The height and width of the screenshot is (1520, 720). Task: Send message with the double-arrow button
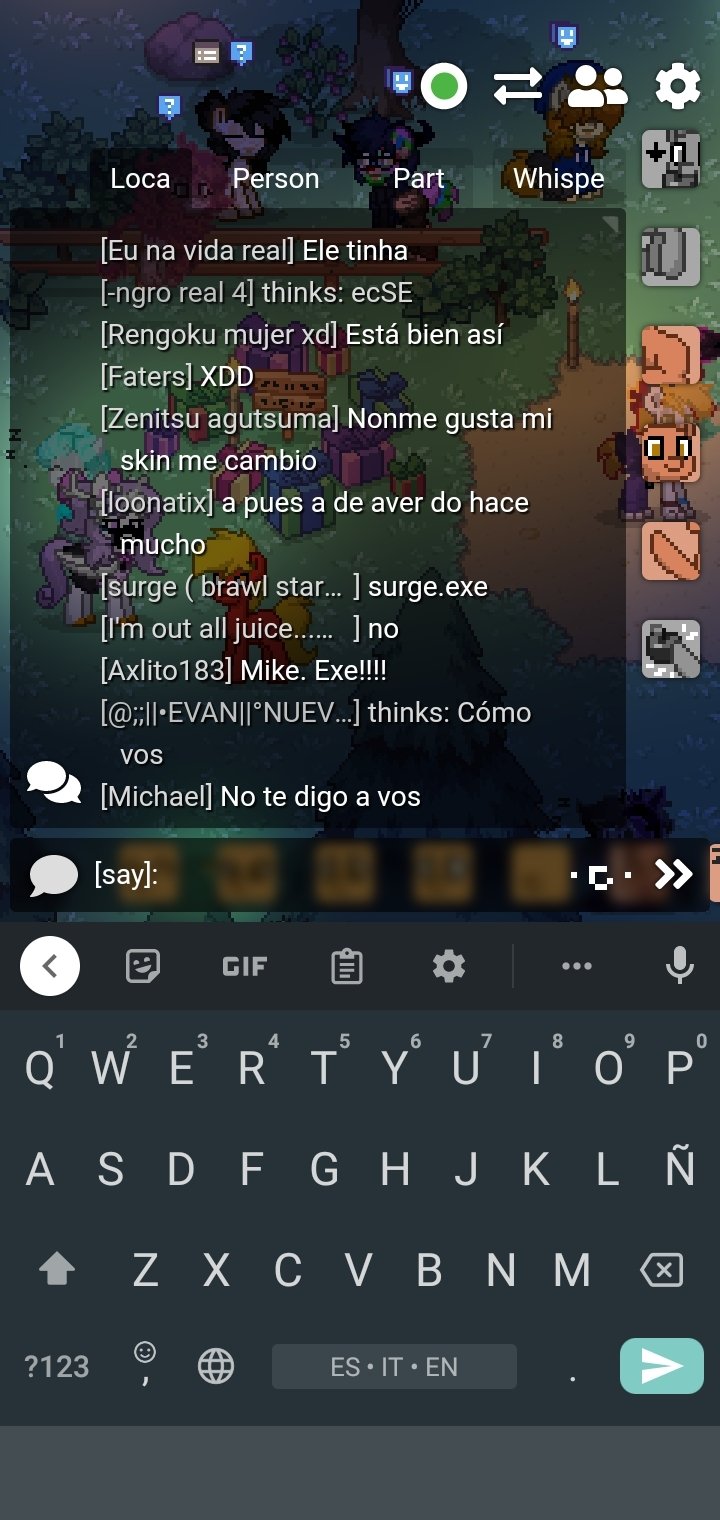[x=673, y=875]
